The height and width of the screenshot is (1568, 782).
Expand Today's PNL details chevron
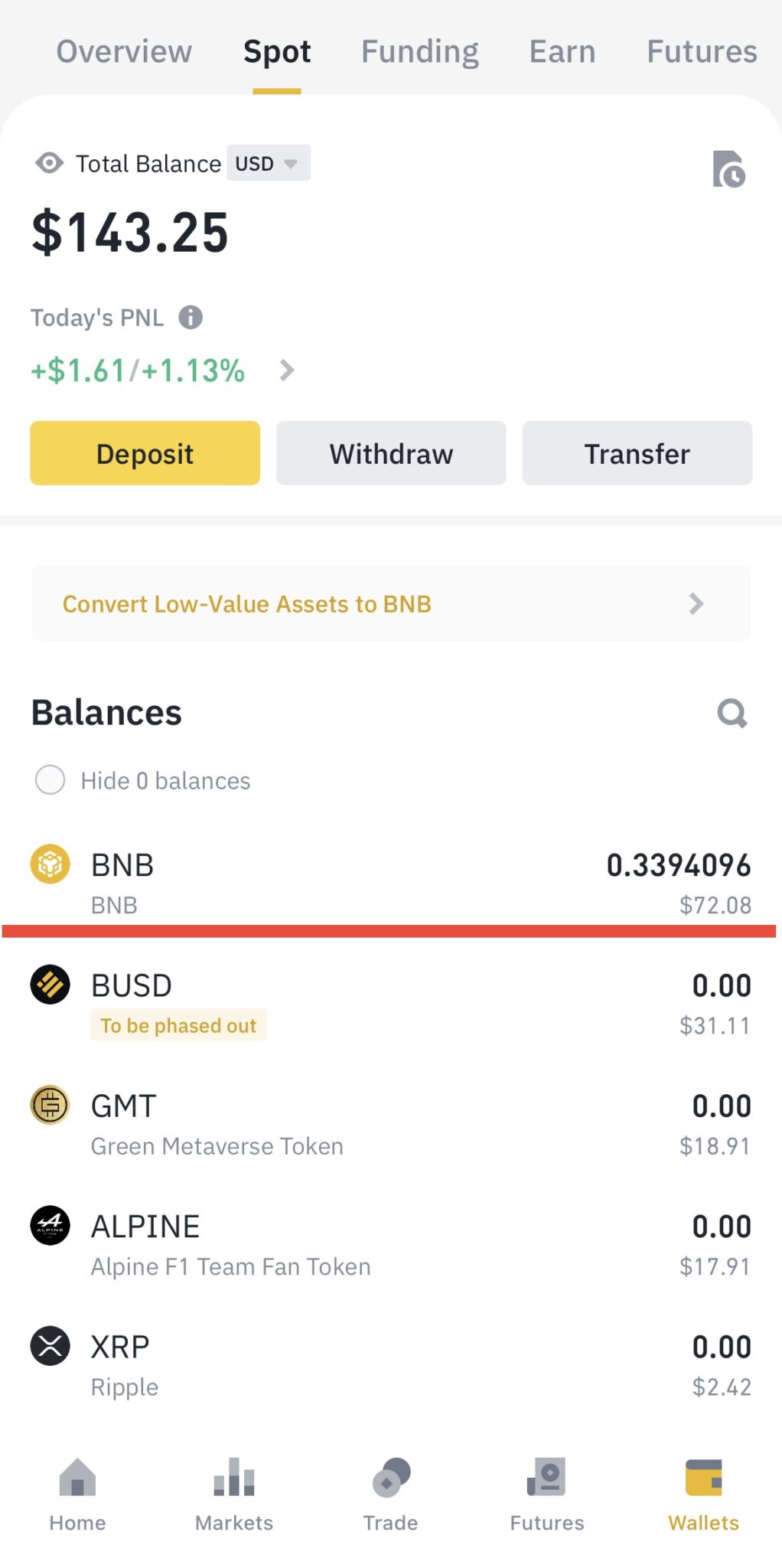coord(287,370)
